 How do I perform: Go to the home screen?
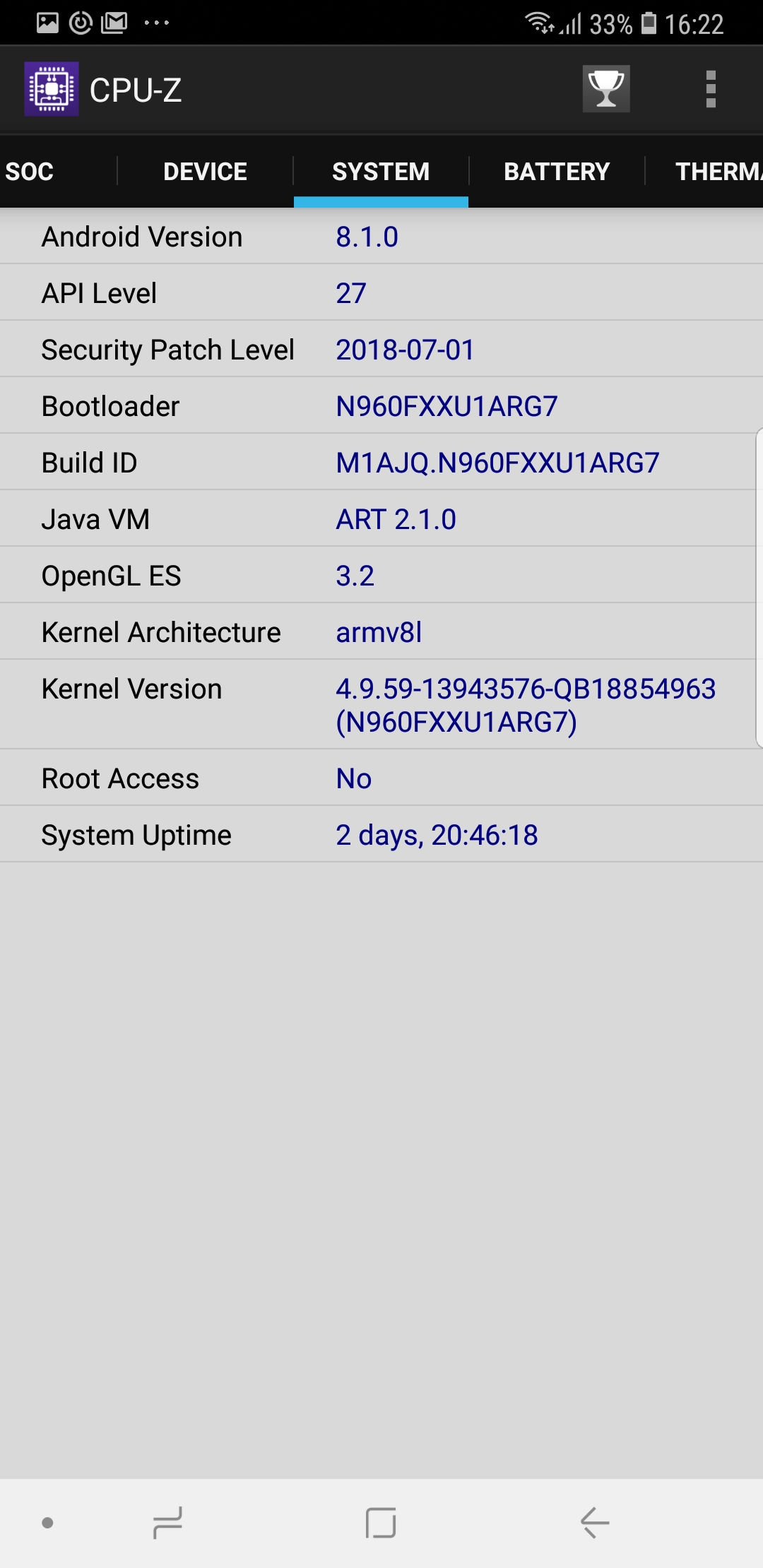[381, 1522]
